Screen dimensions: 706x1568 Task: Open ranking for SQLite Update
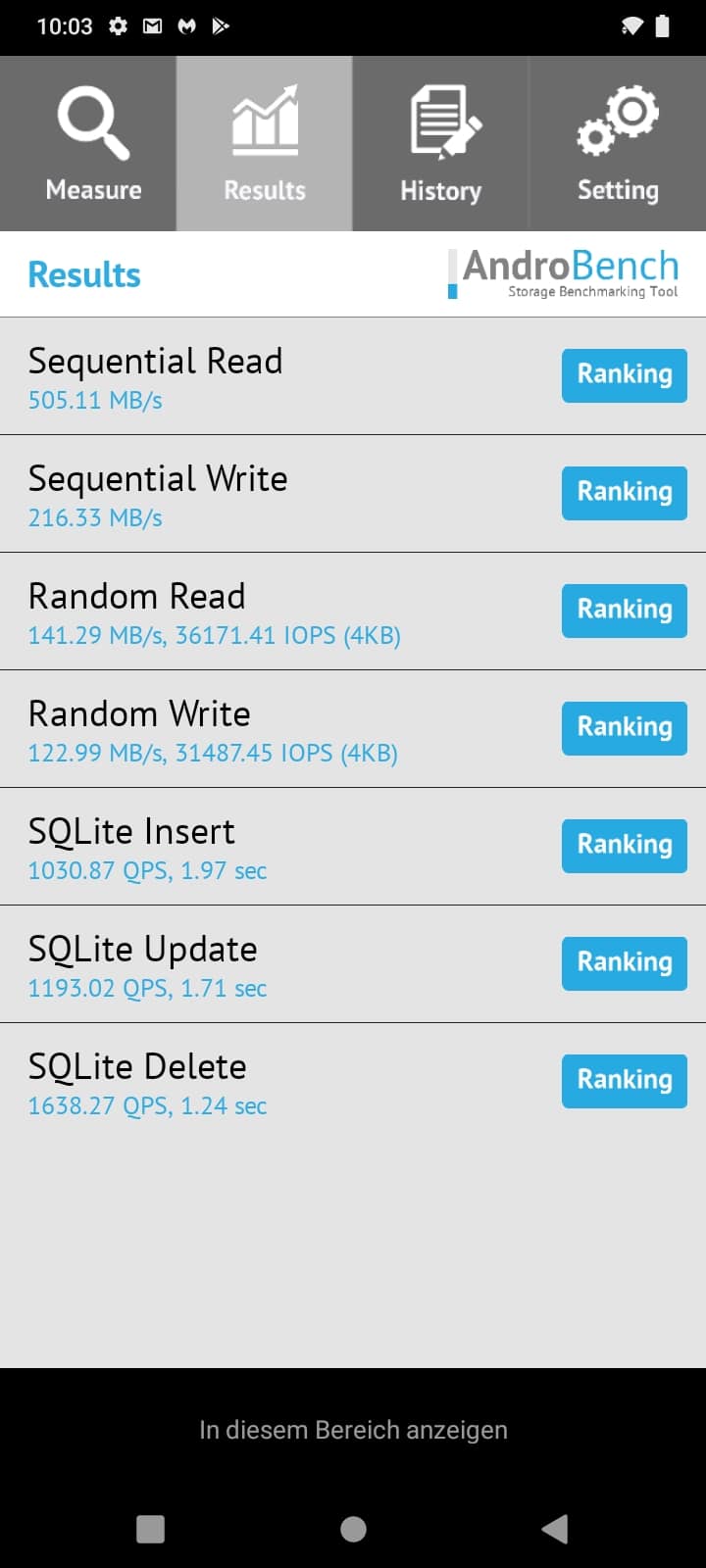pyautogui.click(x=625, y=963)
